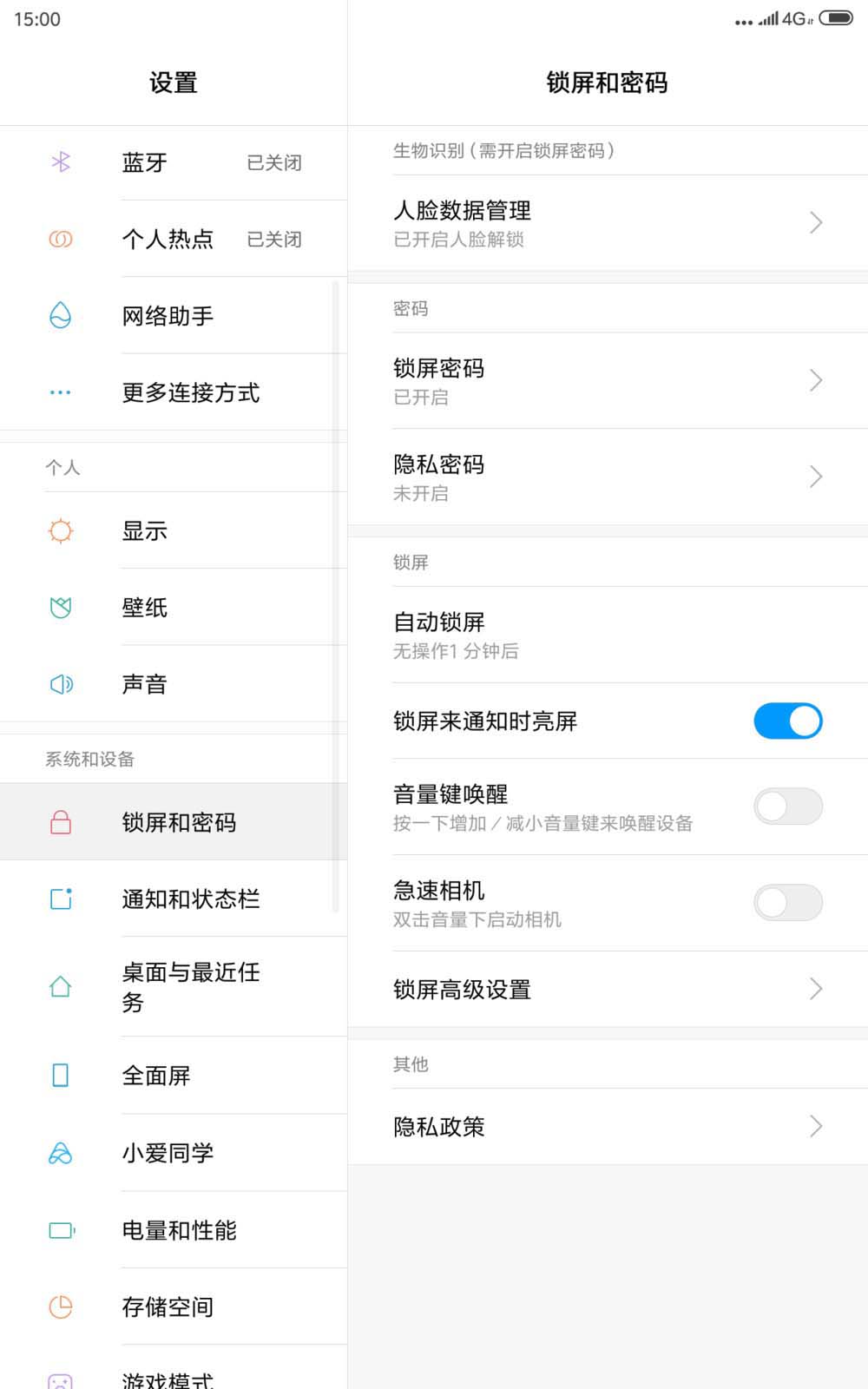
Task: Click the battery icon for 电量和性能
Action: 59,1229
